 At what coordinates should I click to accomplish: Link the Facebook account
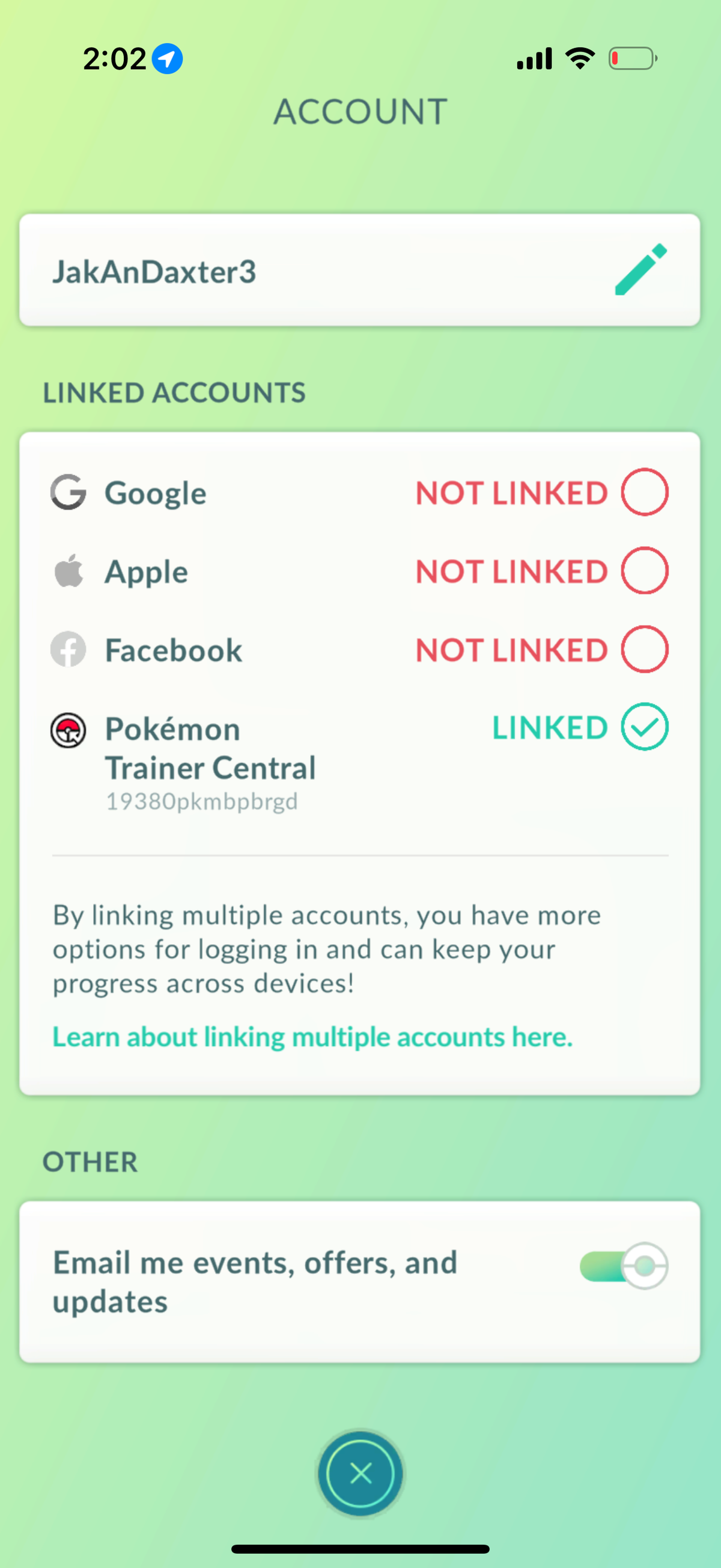point(644,649)
